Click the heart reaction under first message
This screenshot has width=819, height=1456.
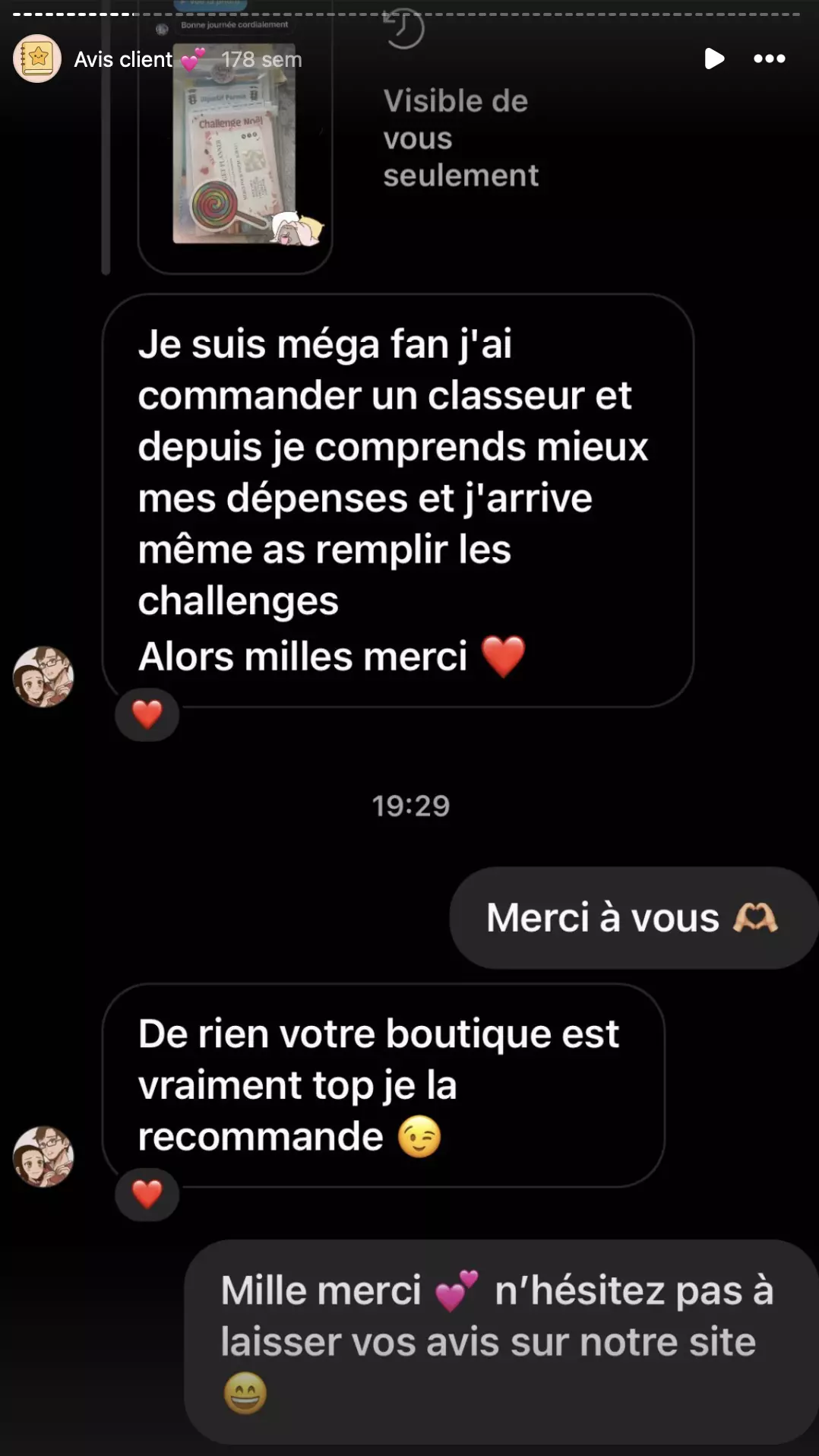click(147, 713)
